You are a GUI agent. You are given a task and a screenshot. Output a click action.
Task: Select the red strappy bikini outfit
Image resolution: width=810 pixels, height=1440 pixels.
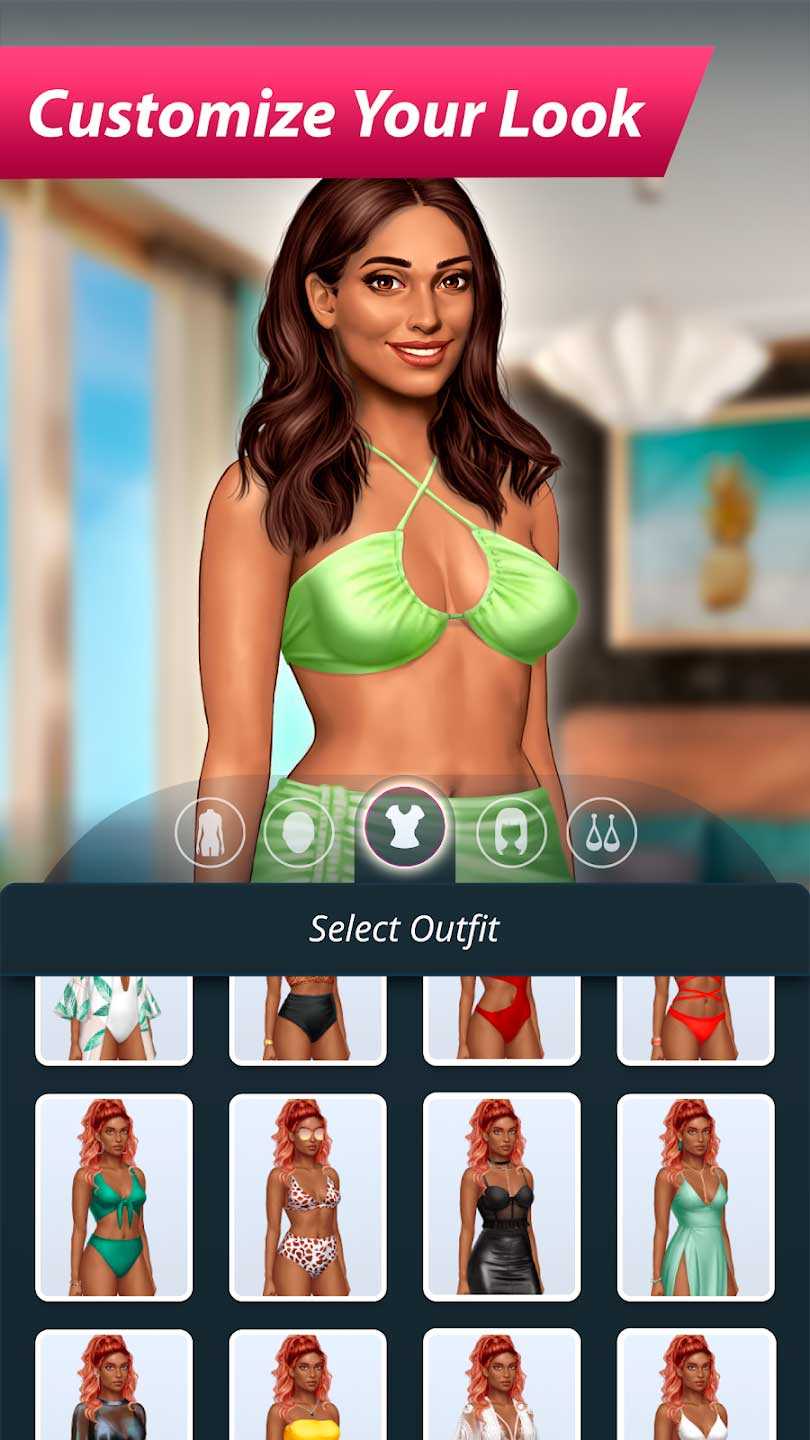tap(696, 1018)
